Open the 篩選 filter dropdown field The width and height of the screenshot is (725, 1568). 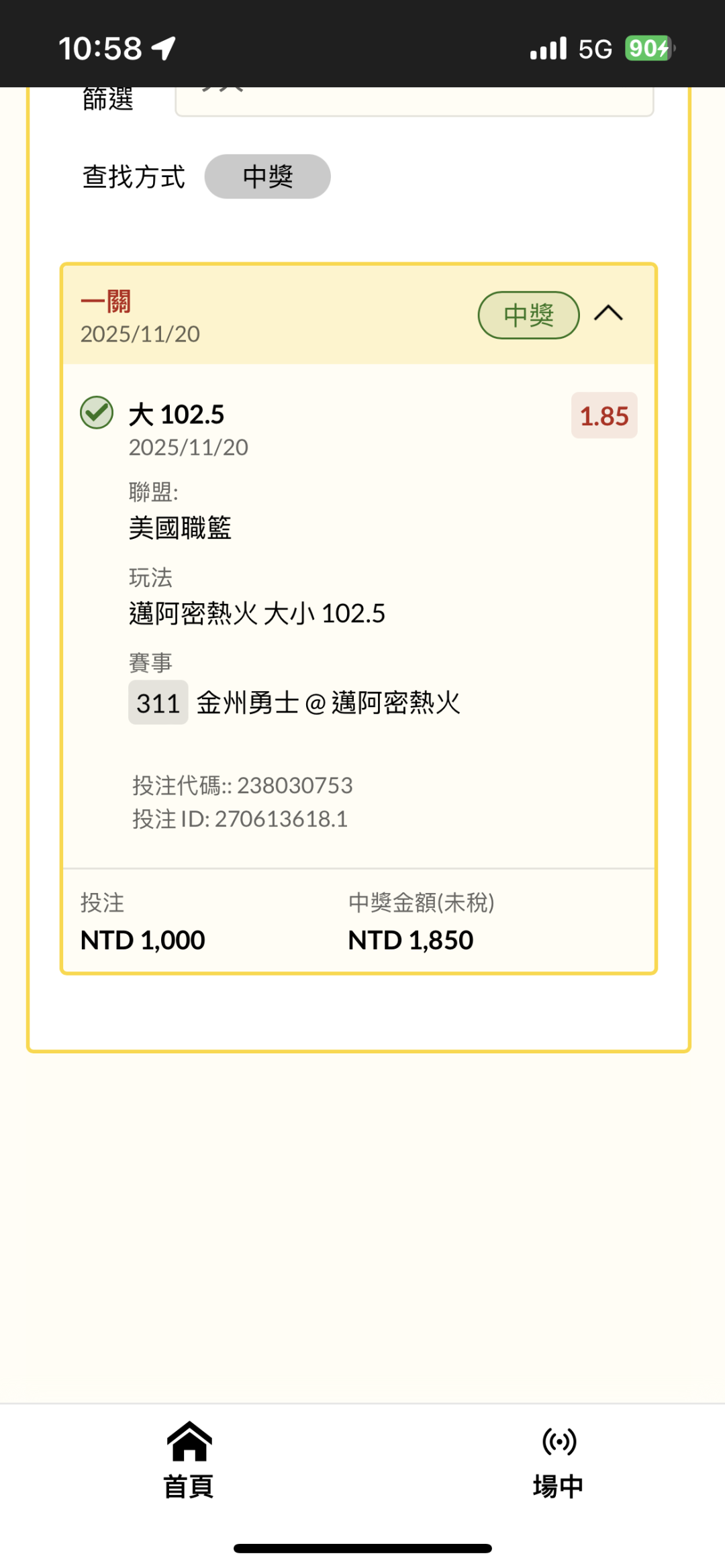click(414, 101)
